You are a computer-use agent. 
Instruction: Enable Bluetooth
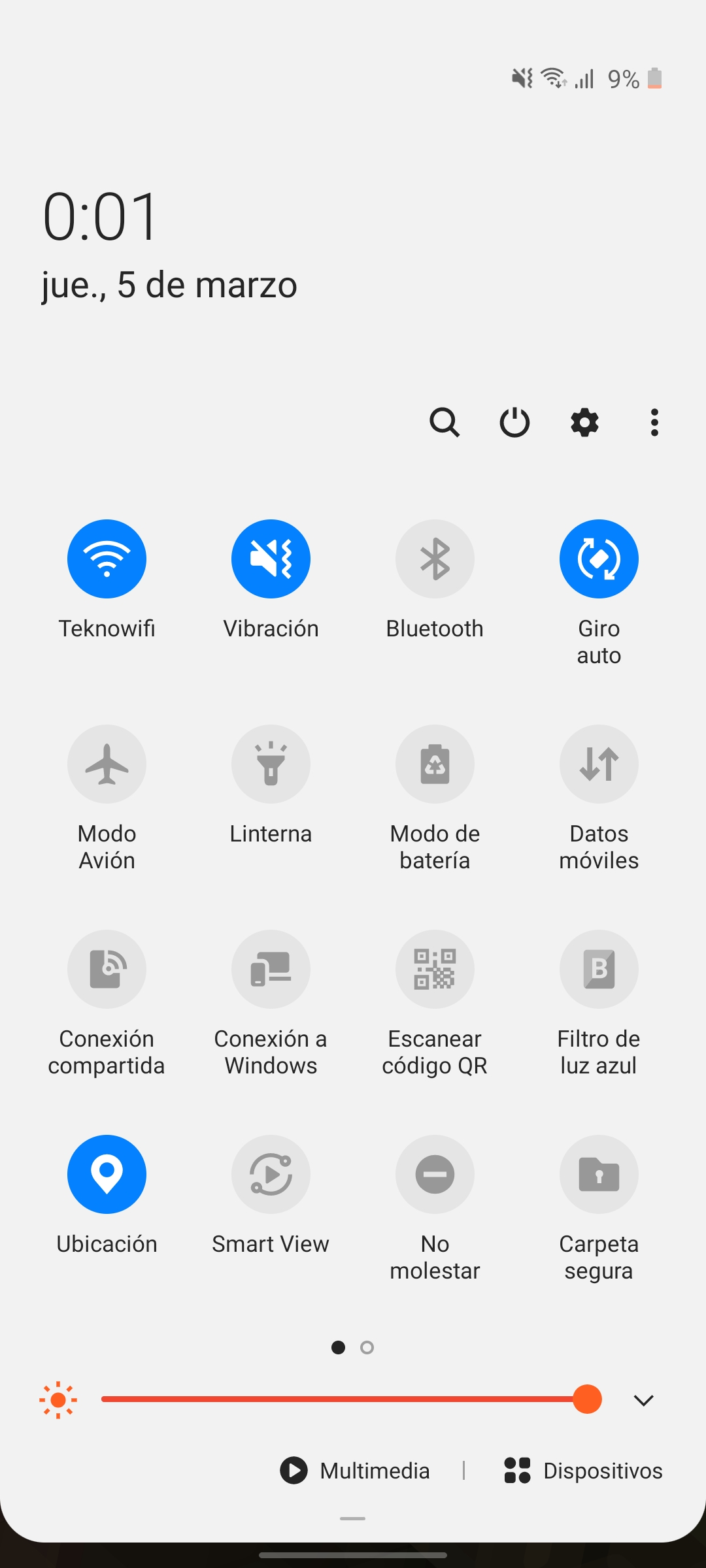click(x=435, y=559)
